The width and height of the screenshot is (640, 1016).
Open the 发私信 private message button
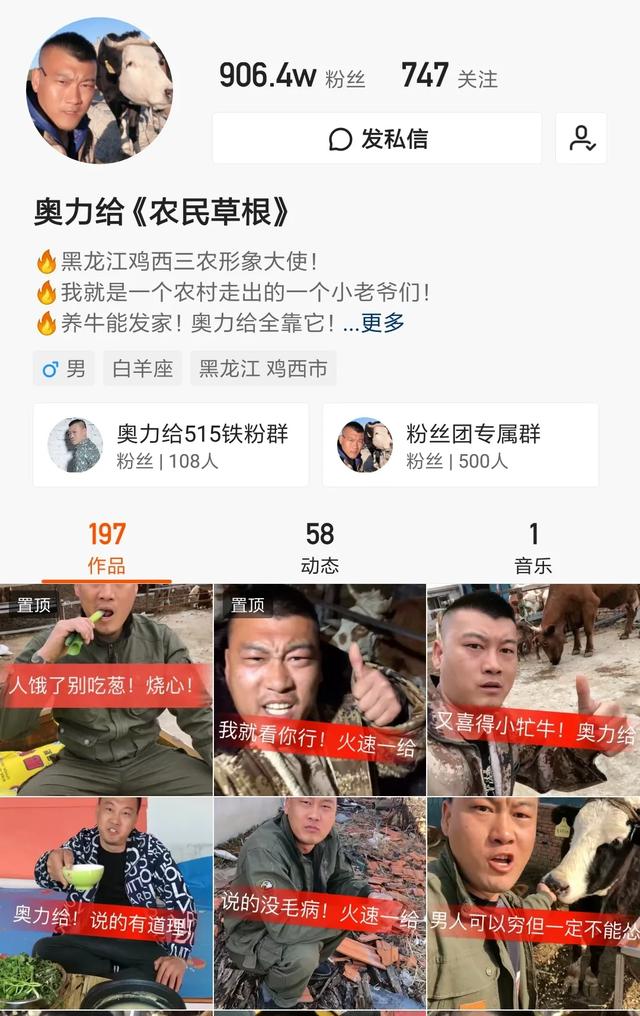click(377, 139)
